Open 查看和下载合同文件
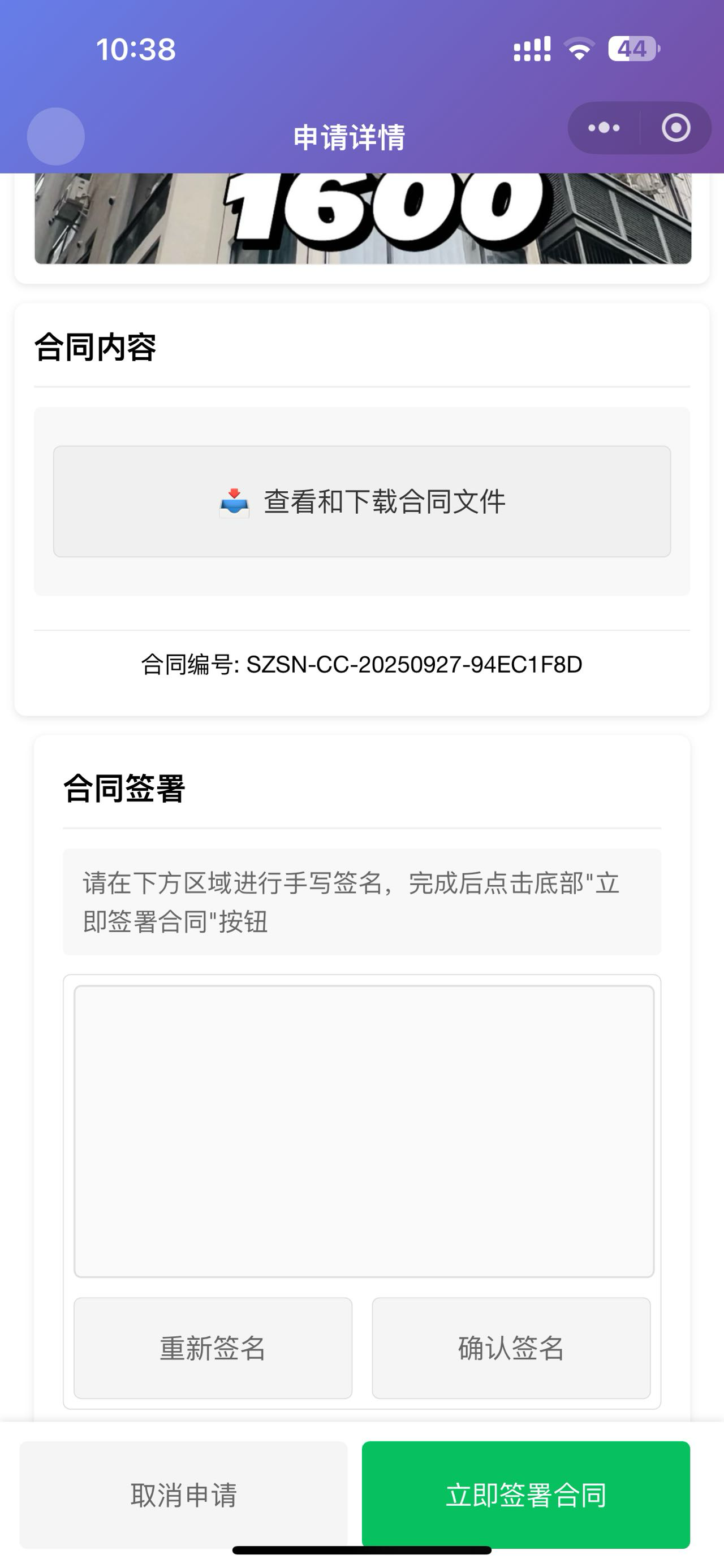The width and height of the screenshot is (724, 1568). [363, 501]
